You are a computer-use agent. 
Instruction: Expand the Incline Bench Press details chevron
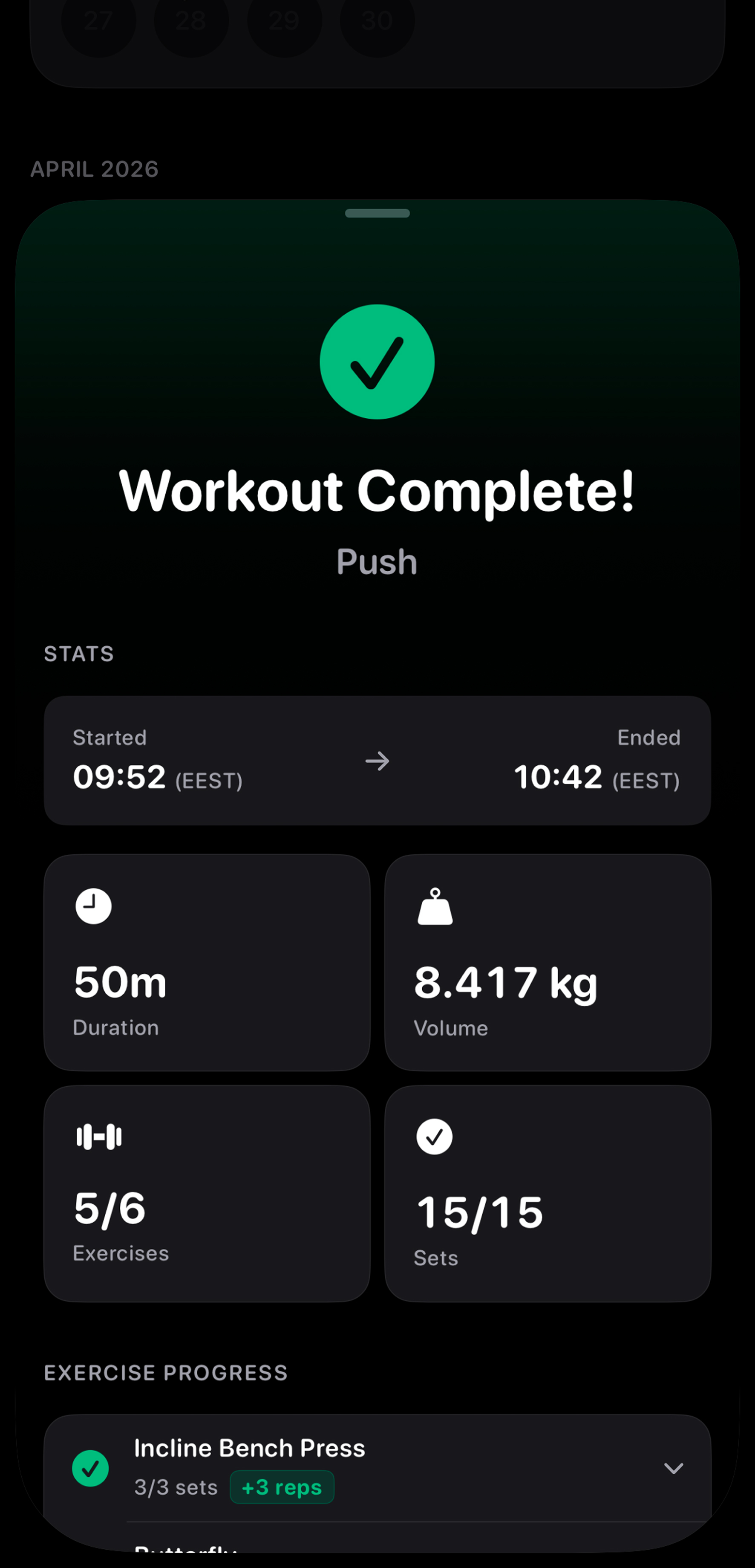click(x=674, y=1468)
